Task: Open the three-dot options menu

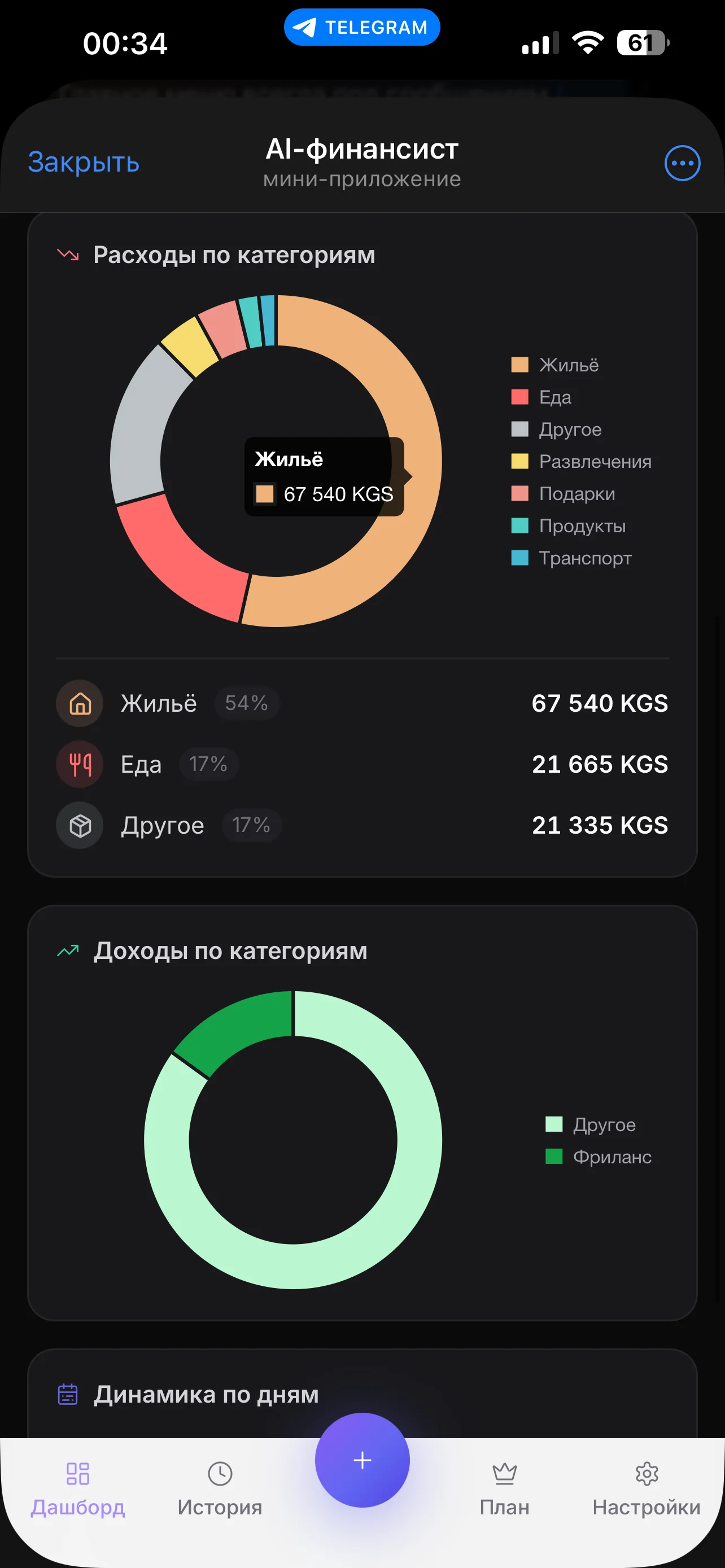Action: [682, 163]
